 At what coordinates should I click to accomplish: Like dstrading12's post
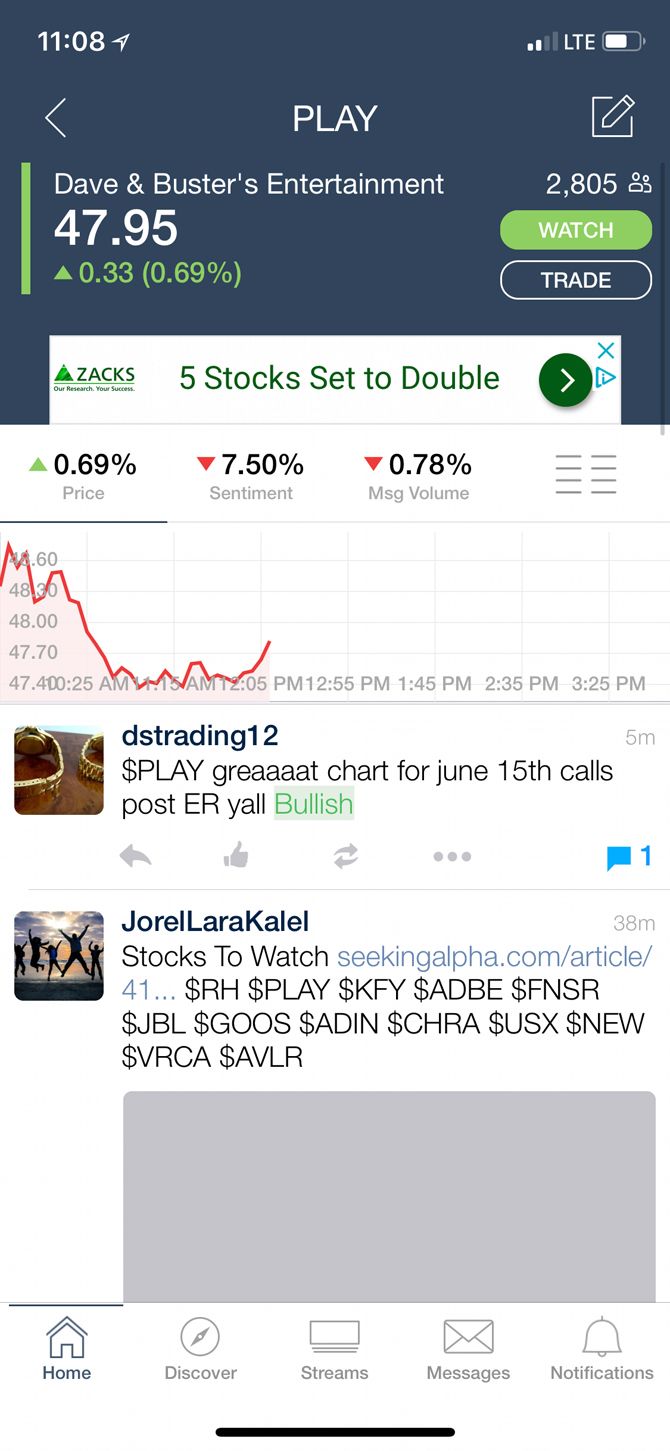click(x=237, y=856)
